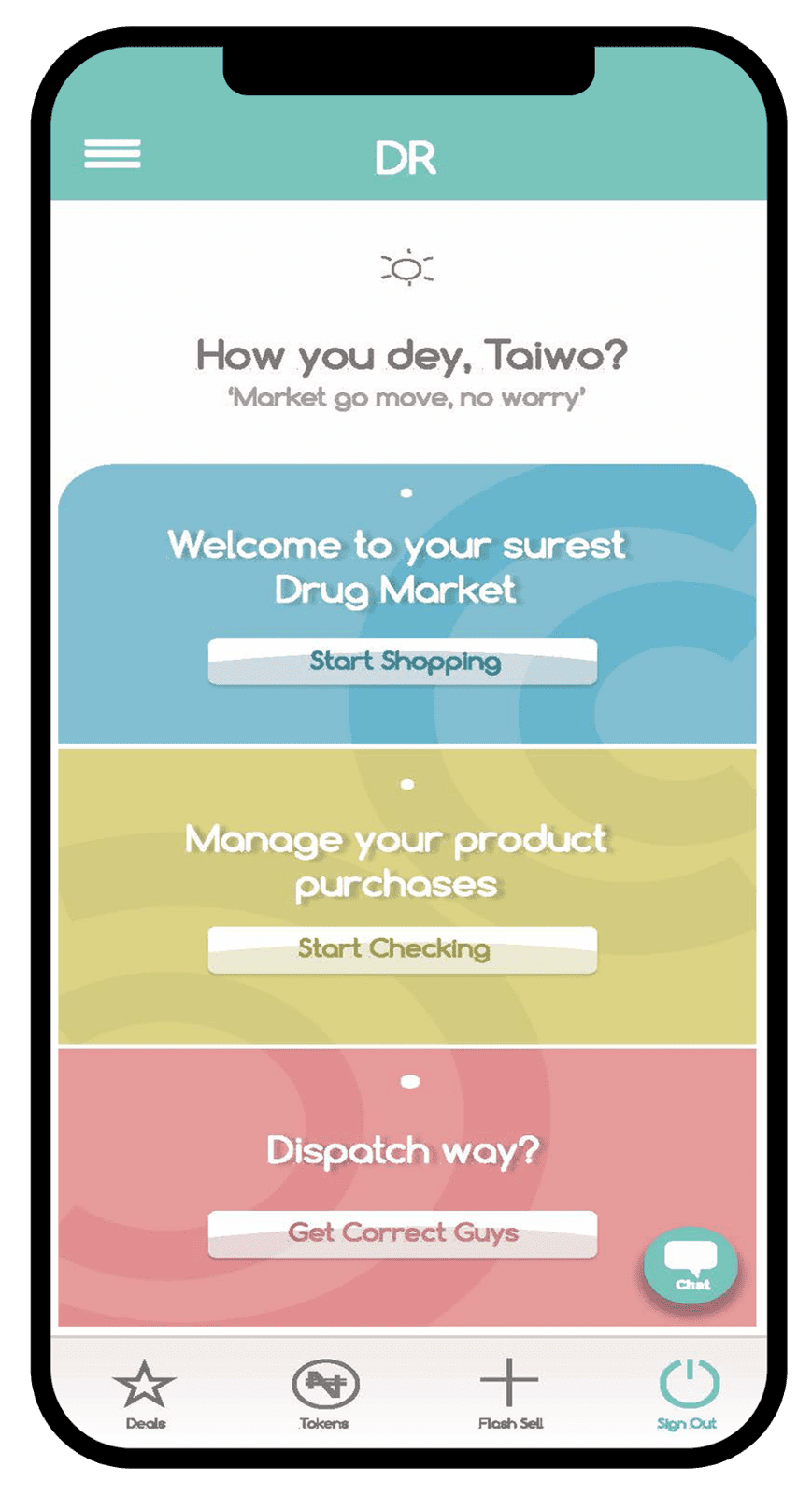The width and height of the screenshot is (812, 1495).
Task: Tap Start Checking for product purchases
Action: coord(403,949)
